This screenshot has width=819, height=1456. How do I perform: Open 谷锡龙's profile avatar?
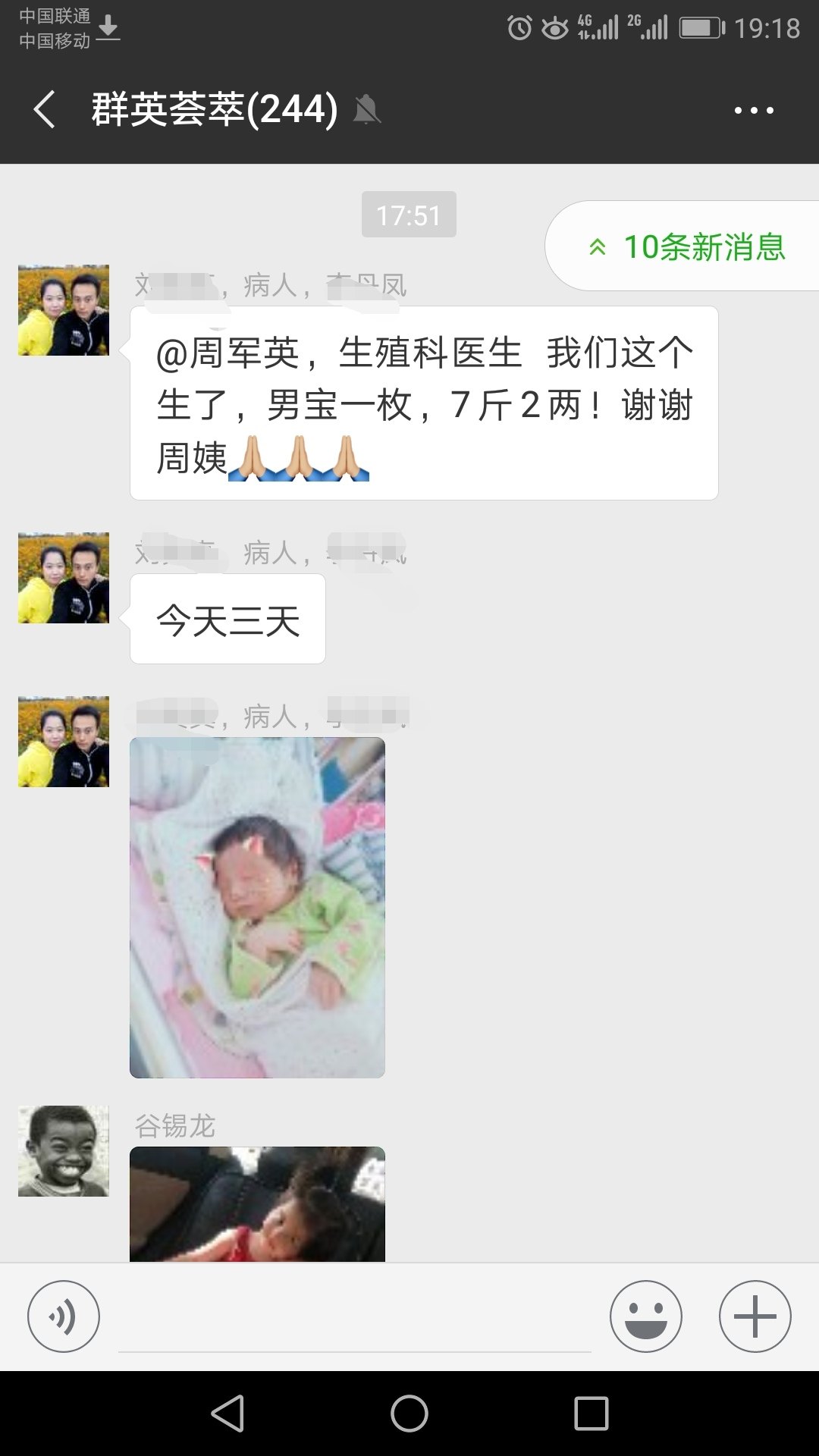[64, 1151]
